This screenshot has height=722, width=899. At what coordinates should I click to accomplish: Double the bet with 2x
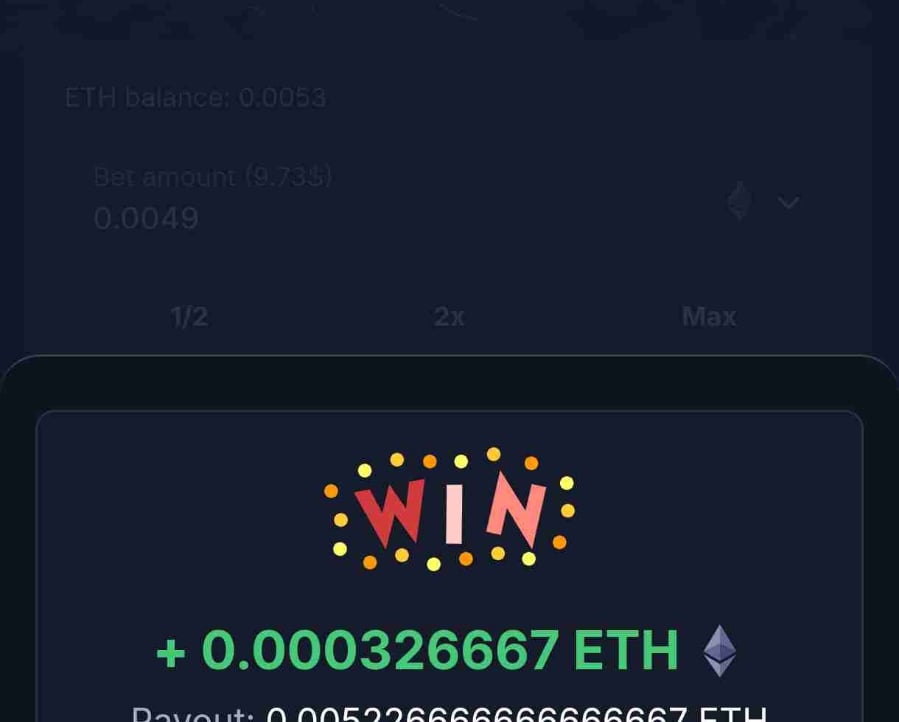coord(449,317)
